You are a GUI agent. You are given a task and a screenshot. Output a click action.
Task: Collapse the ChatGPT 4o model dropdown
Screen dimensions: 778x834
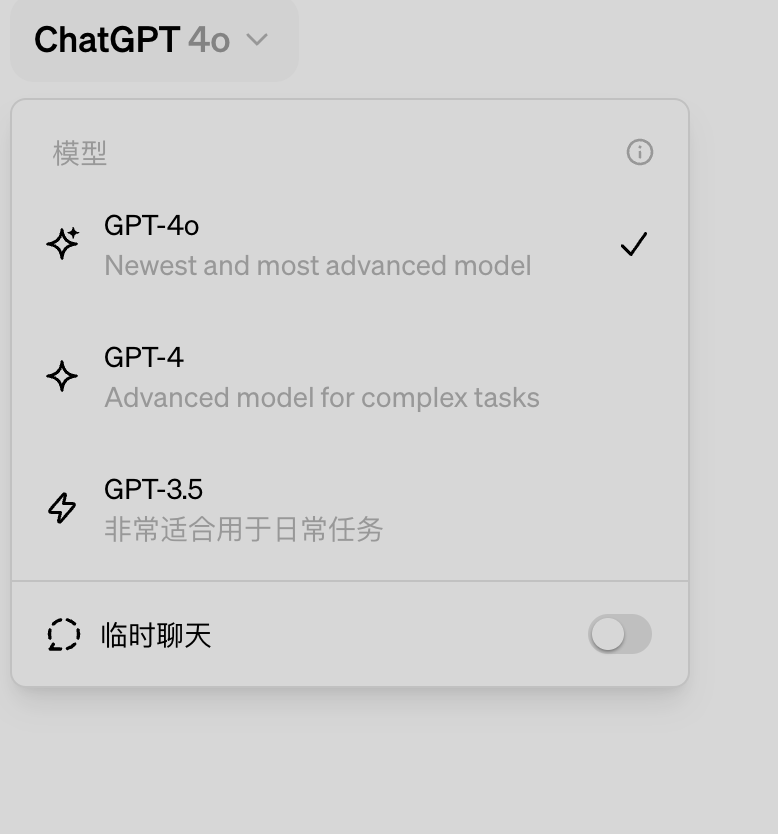pos(154,40)
